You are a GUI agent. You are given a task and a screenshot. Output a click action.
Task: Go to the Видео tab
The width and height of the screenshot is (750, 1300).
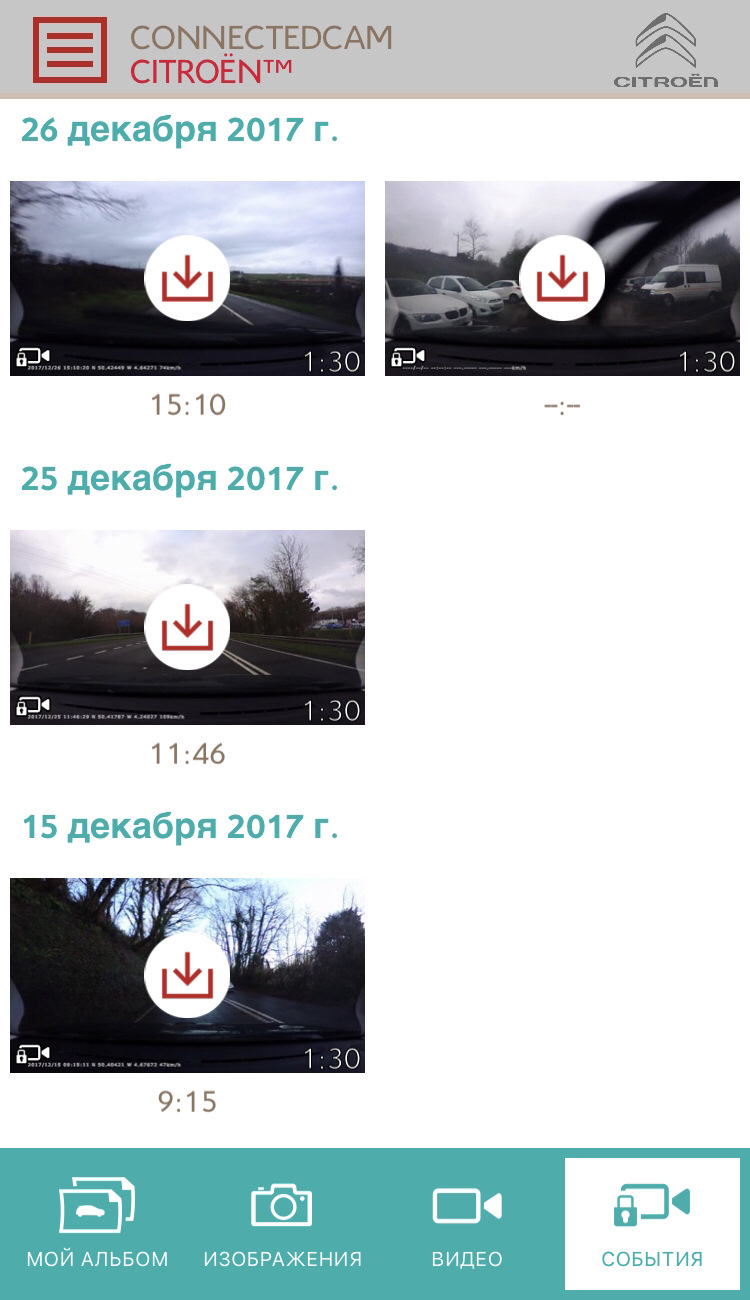click(x=467, y=1224)
